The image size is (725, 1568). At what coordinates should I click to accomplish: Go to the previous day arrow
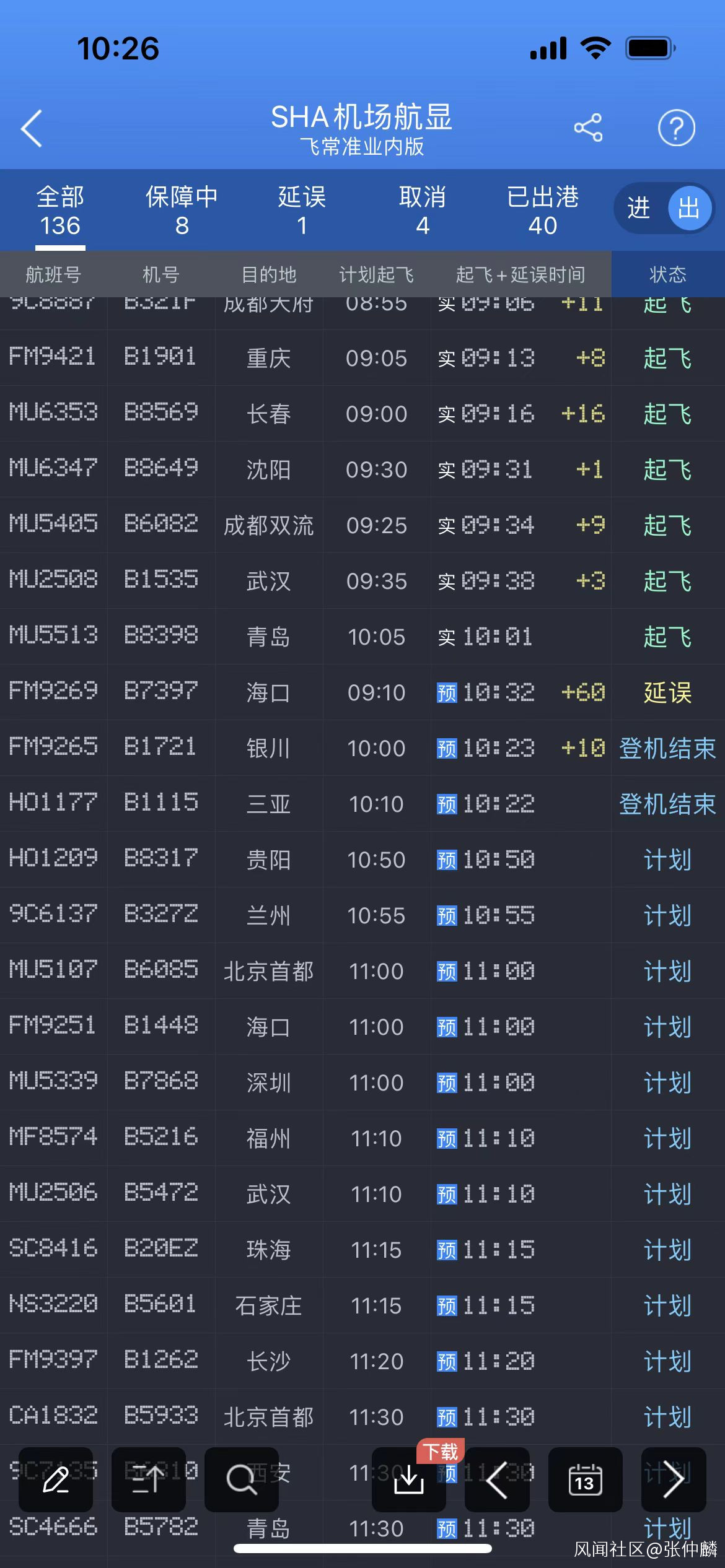497,1480
